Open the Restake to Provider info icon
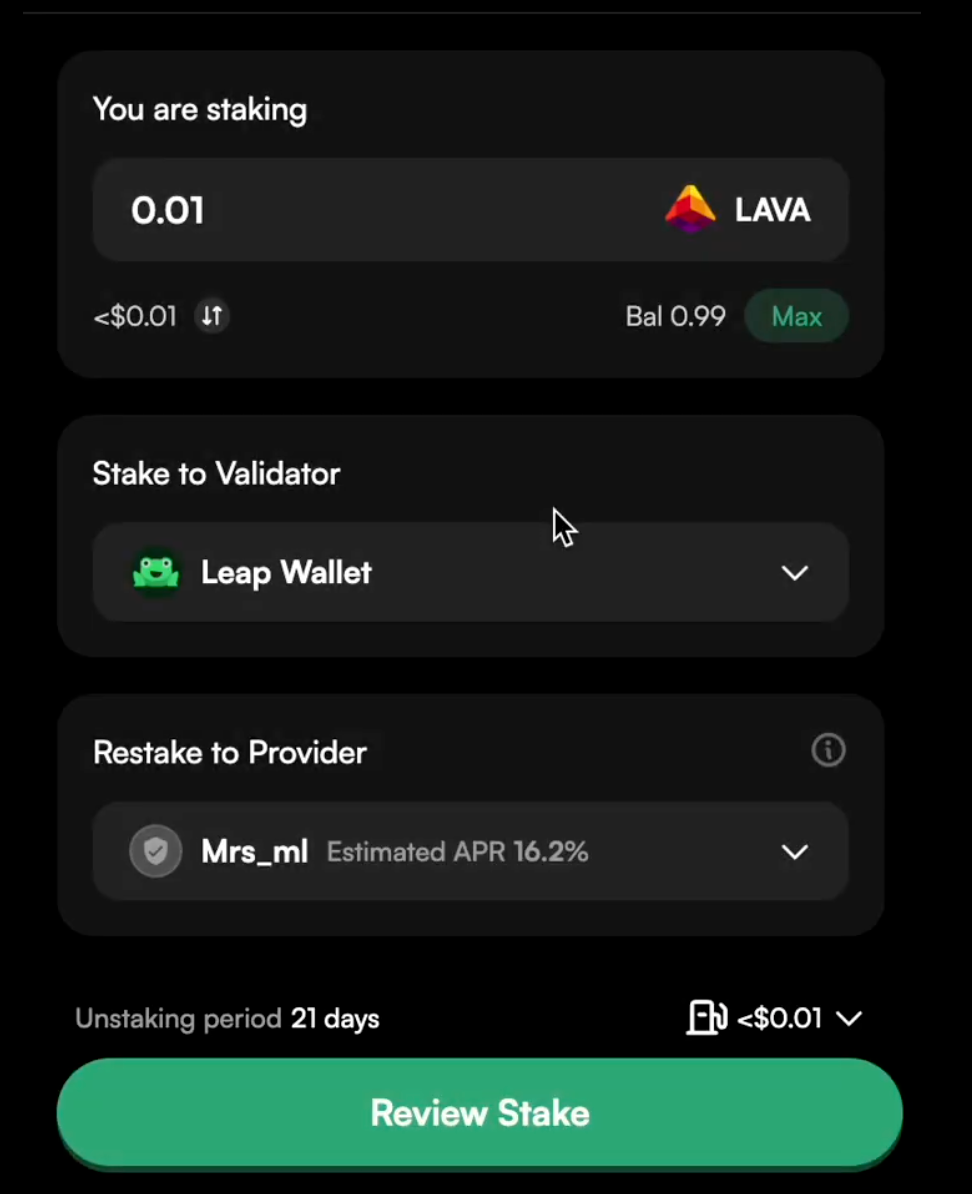Viewport: 972px width, 1194px height. pyautogui.click(x=828, y=751)
